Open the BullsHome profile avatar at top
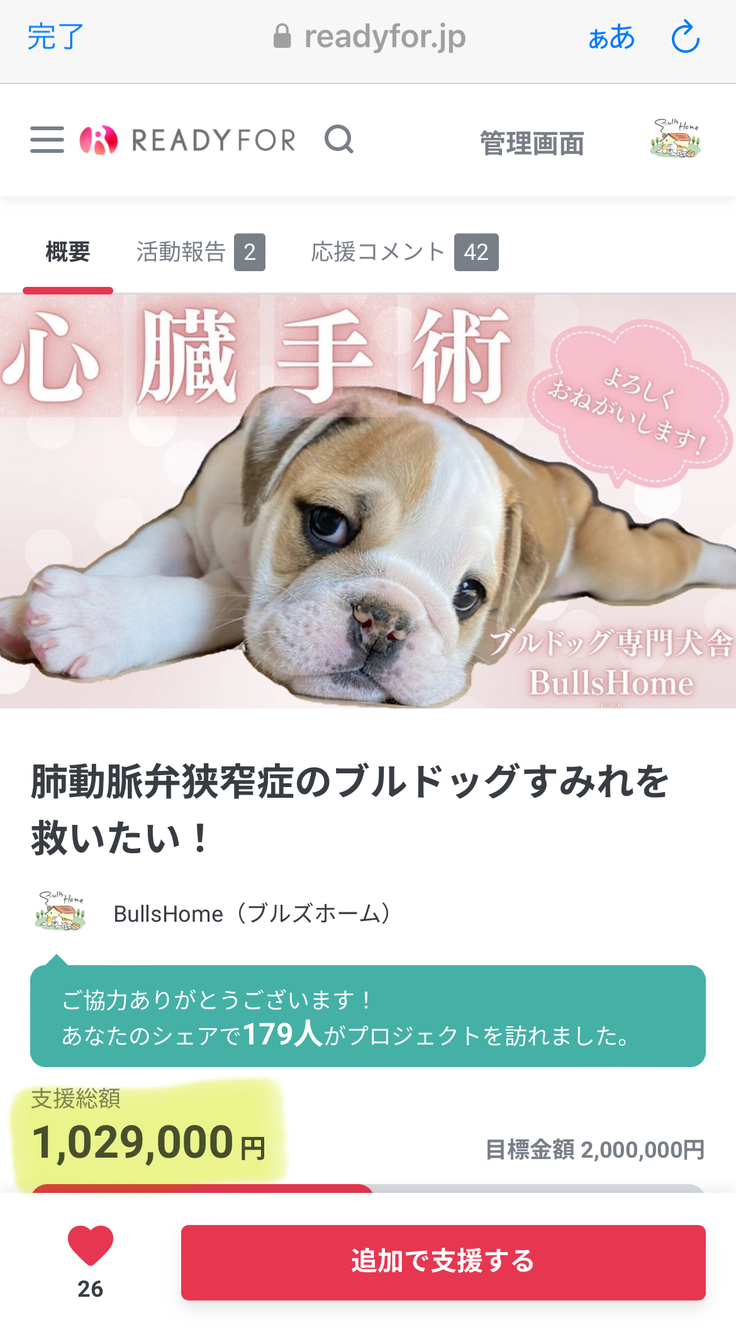Image resolution: width=736 pixels, height=1337 pixels. tap(675, 139)
